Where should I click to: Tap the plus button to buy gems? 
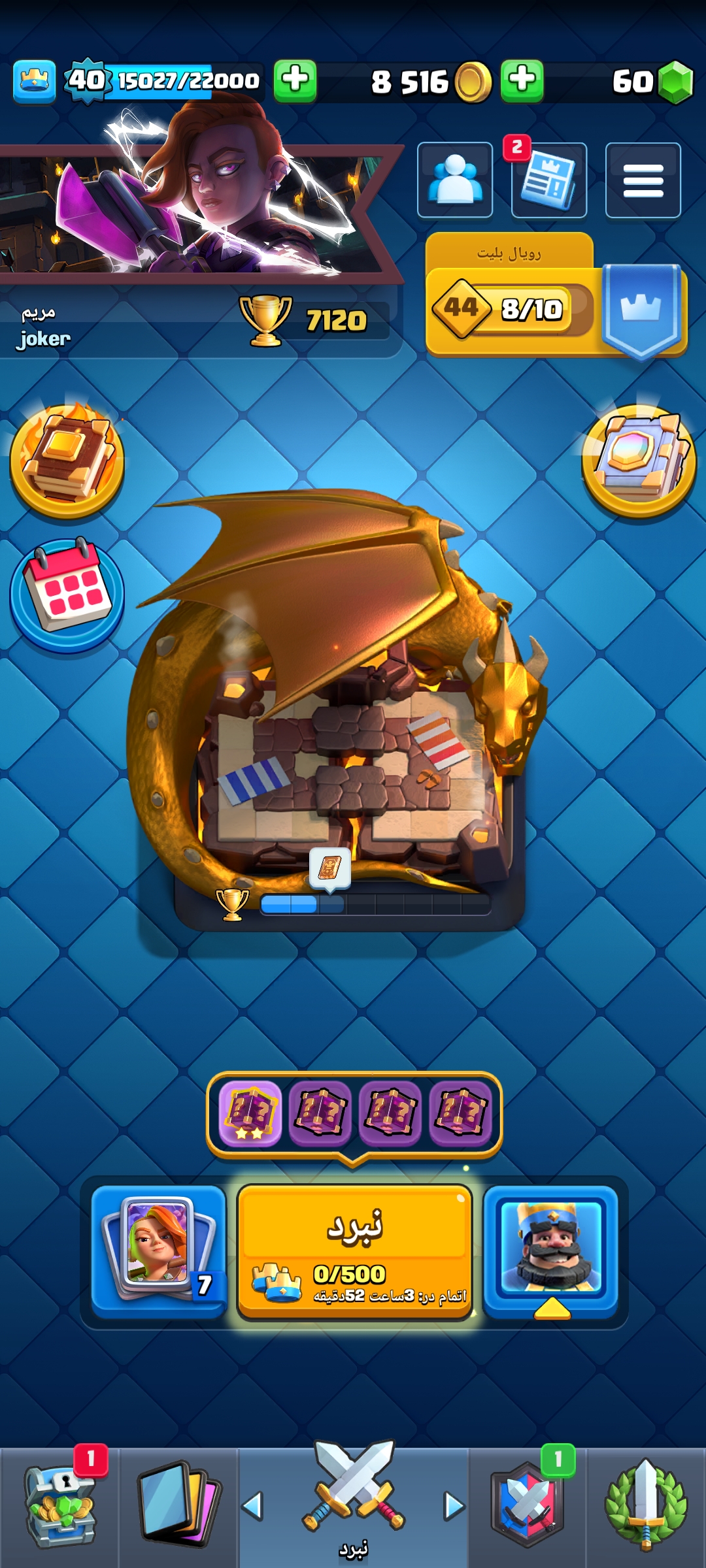(x=522, y=81)
